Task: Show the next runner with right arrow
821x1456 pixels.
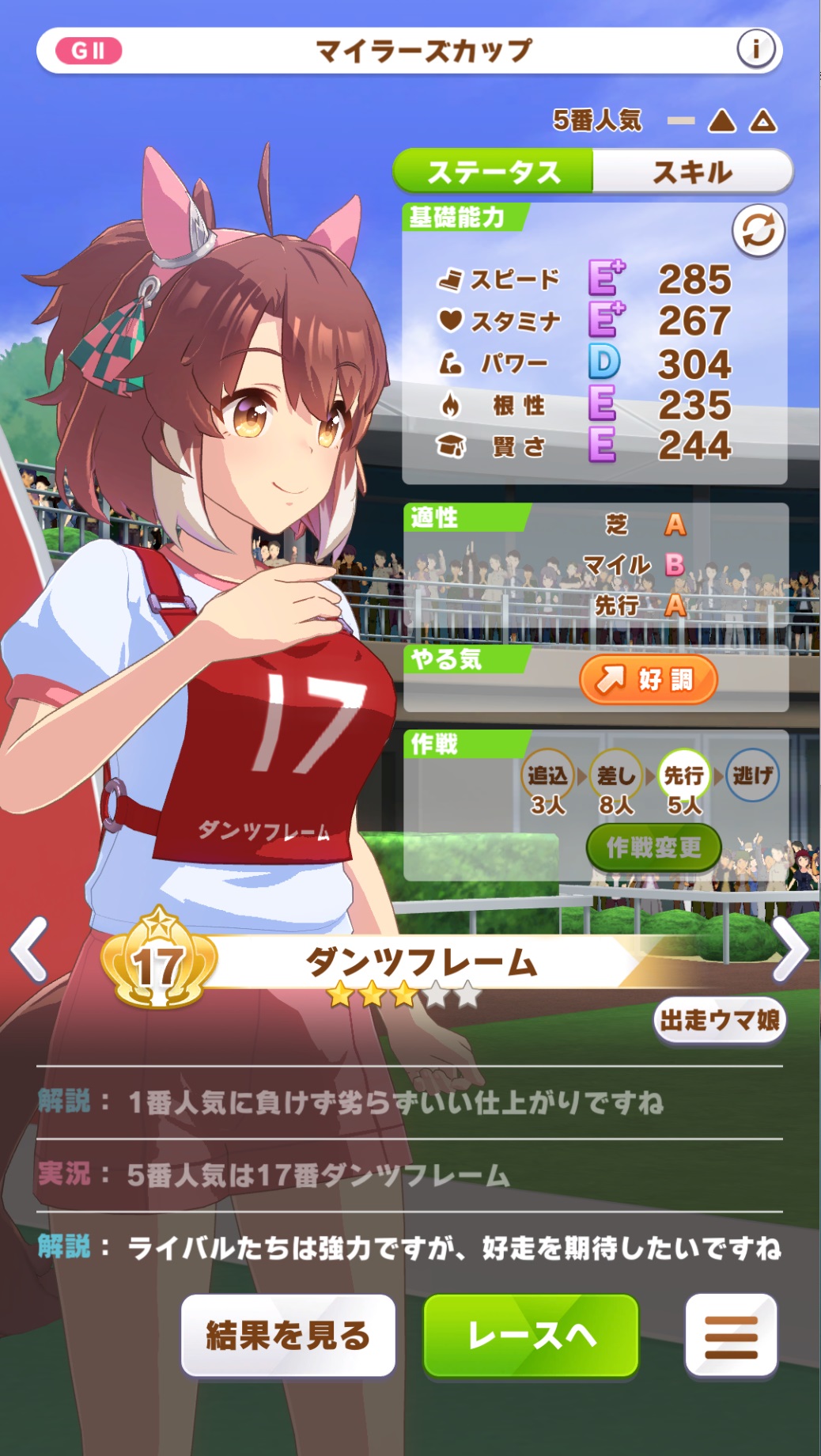Action: pyautogui.click(x=791, y=950)
